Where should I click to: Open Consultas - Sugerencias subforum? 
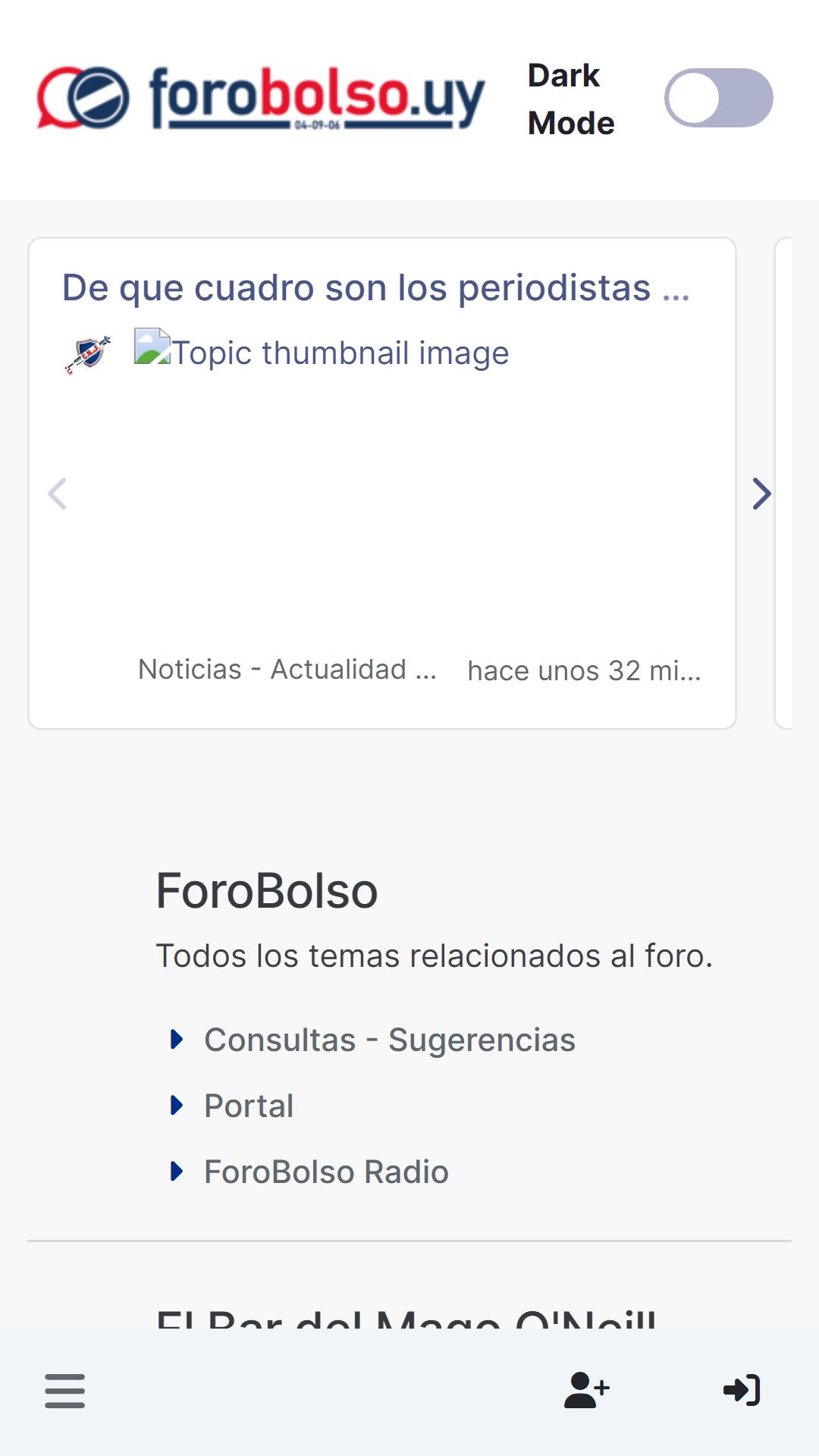tap(390, 1040)
